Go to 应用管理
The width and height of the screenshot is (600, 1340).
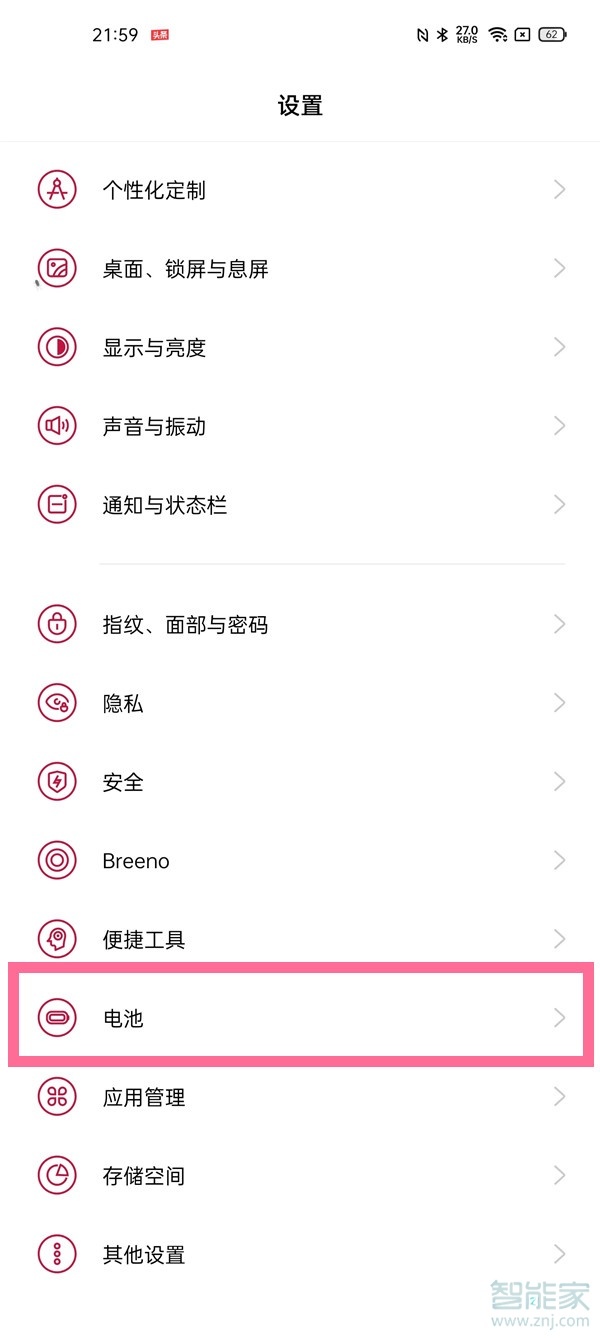pos(144,1097)
